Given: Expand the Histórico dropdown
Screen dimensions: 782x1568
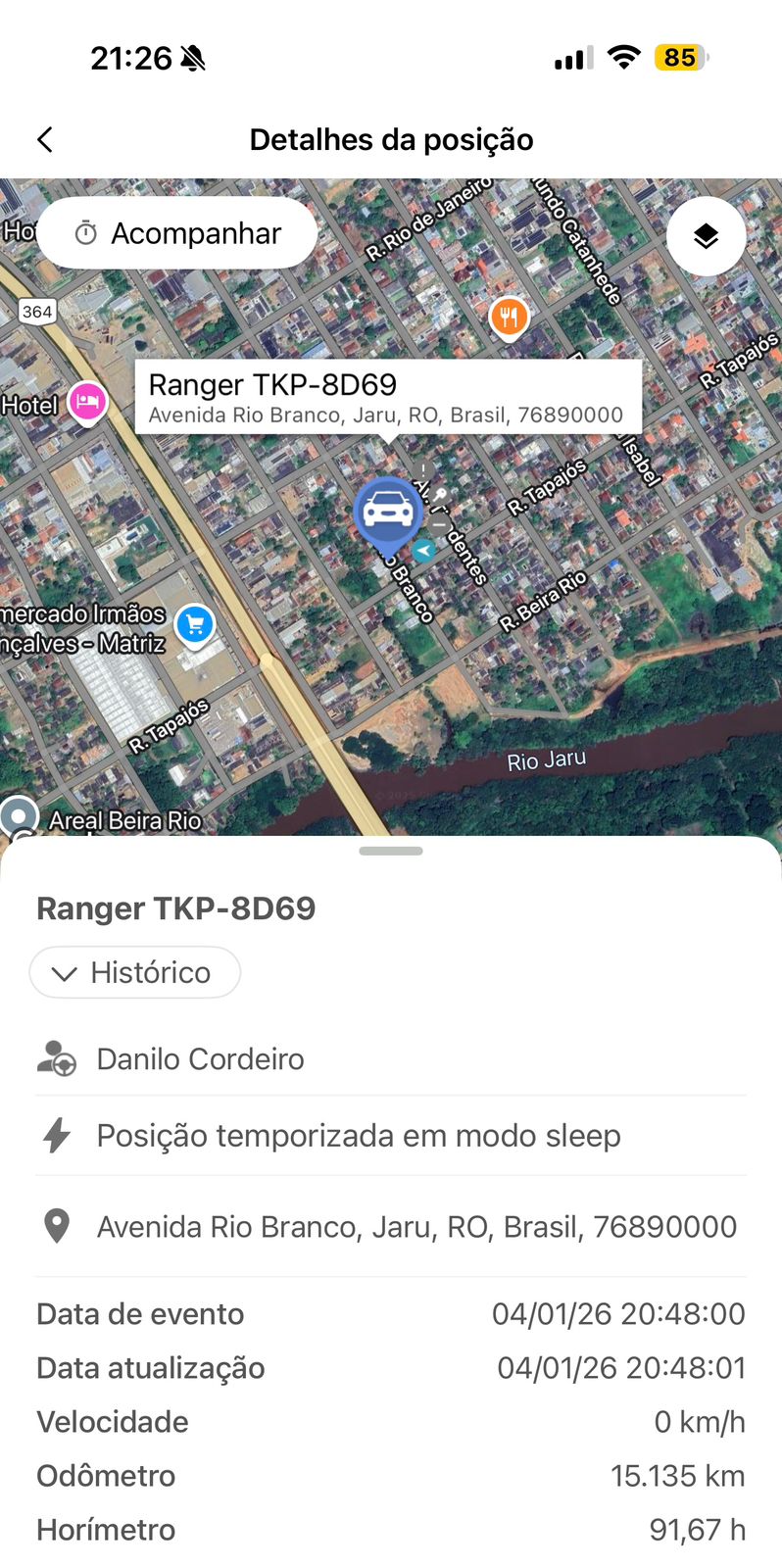Looking at the screenshot, I should click(134, 972).
